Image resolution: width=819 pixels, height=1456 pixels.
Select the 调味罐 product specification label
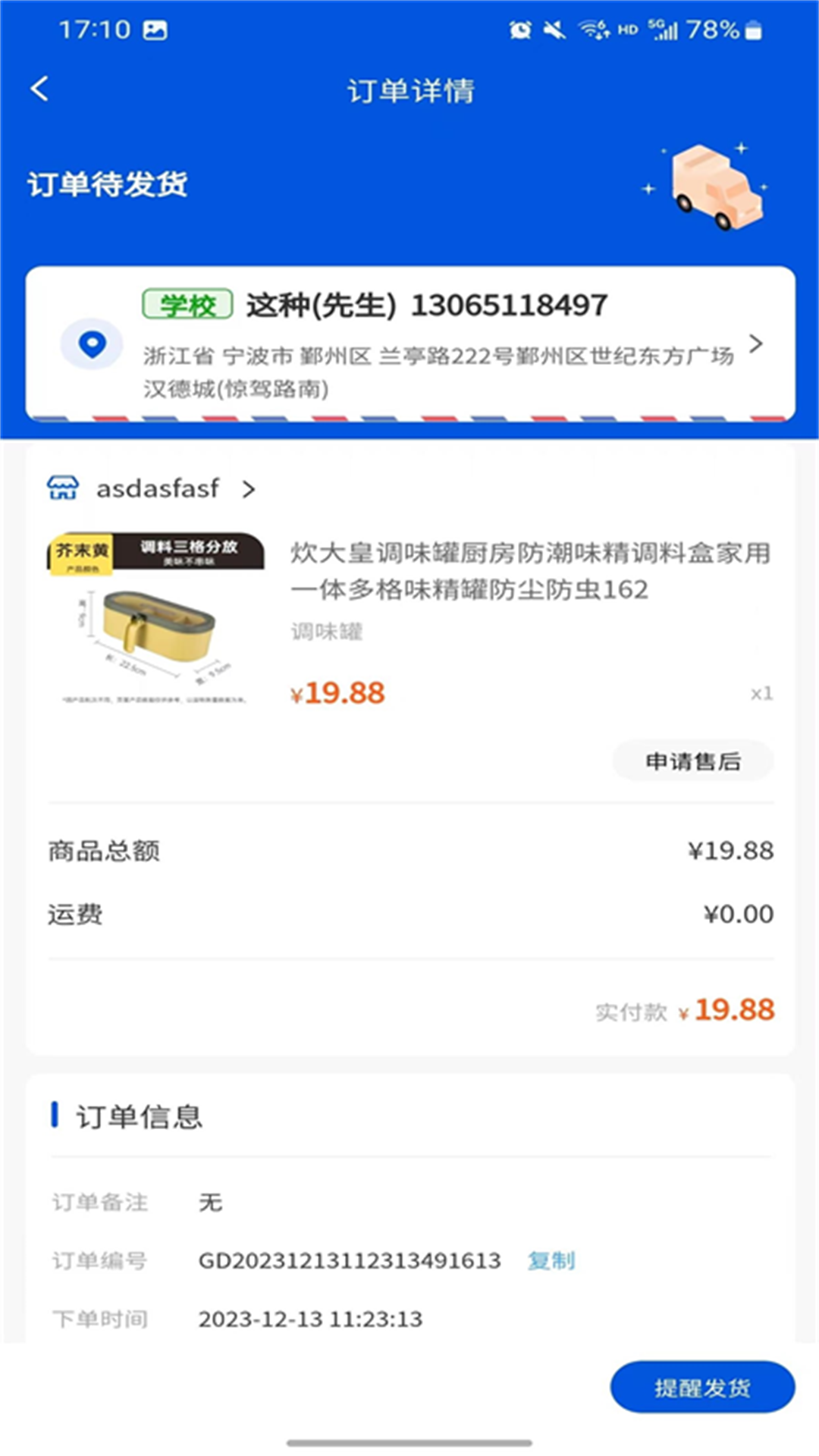pyautogui.click(x=326, y=632)
